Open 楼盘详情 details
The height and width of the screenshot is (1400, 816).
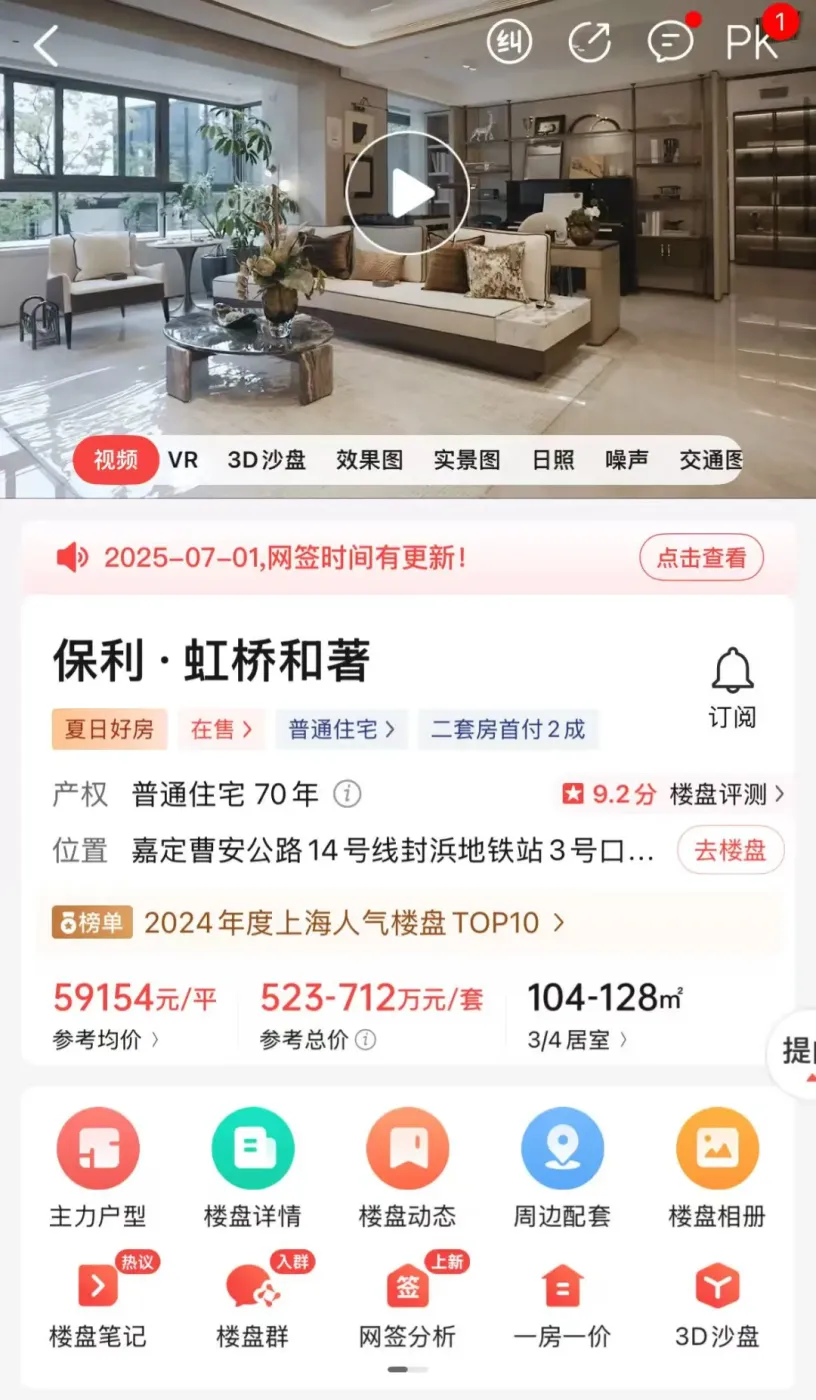tap(253, 1167)
